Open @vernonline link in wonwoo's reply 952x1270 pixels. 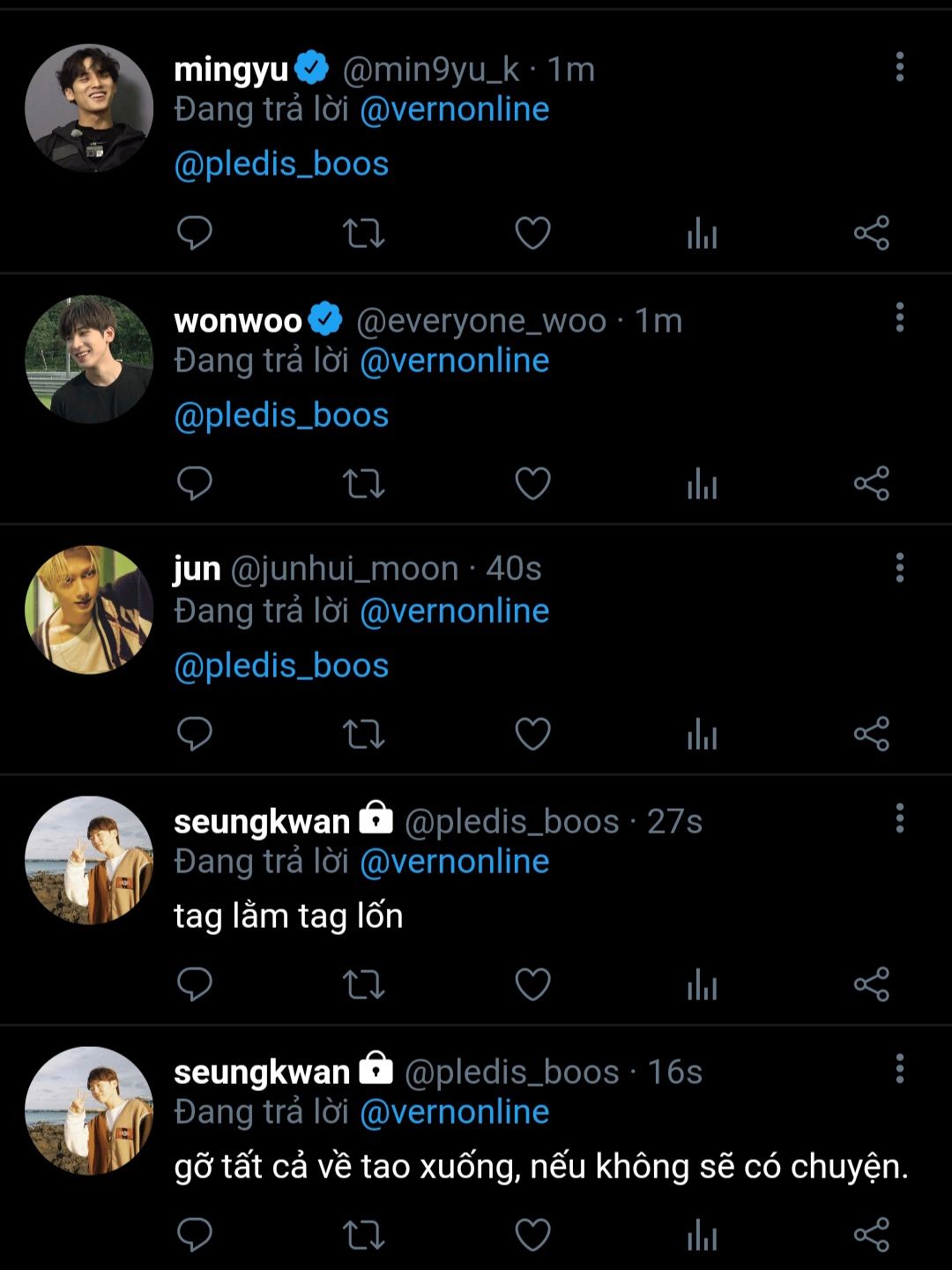coord(454,361)
